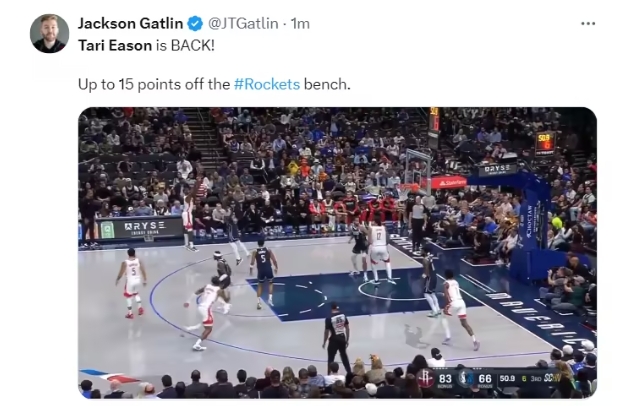
Task: Play the basketball video clip
Action: click(x=337, y=250)
